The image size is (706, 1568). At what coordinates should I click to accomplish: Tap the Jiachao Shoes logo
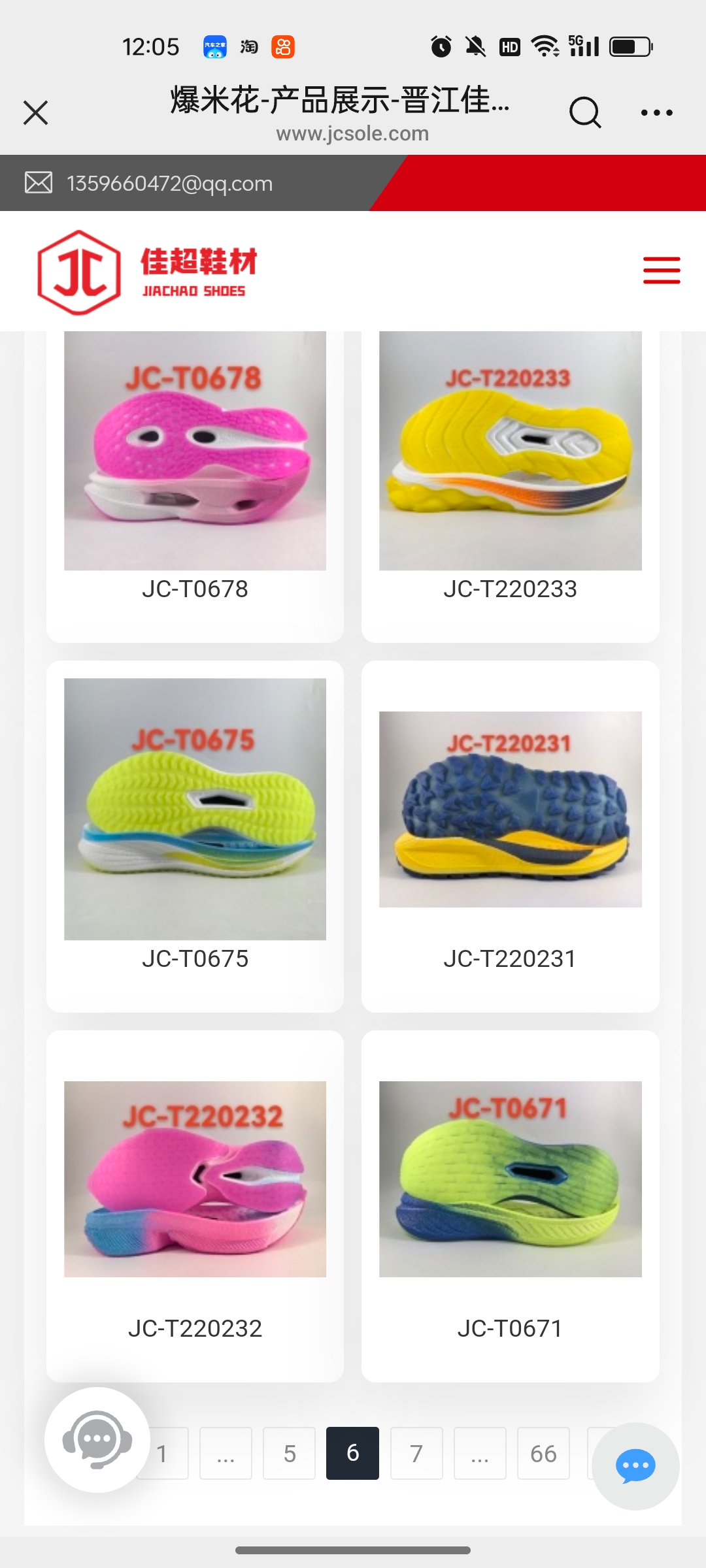148,272
